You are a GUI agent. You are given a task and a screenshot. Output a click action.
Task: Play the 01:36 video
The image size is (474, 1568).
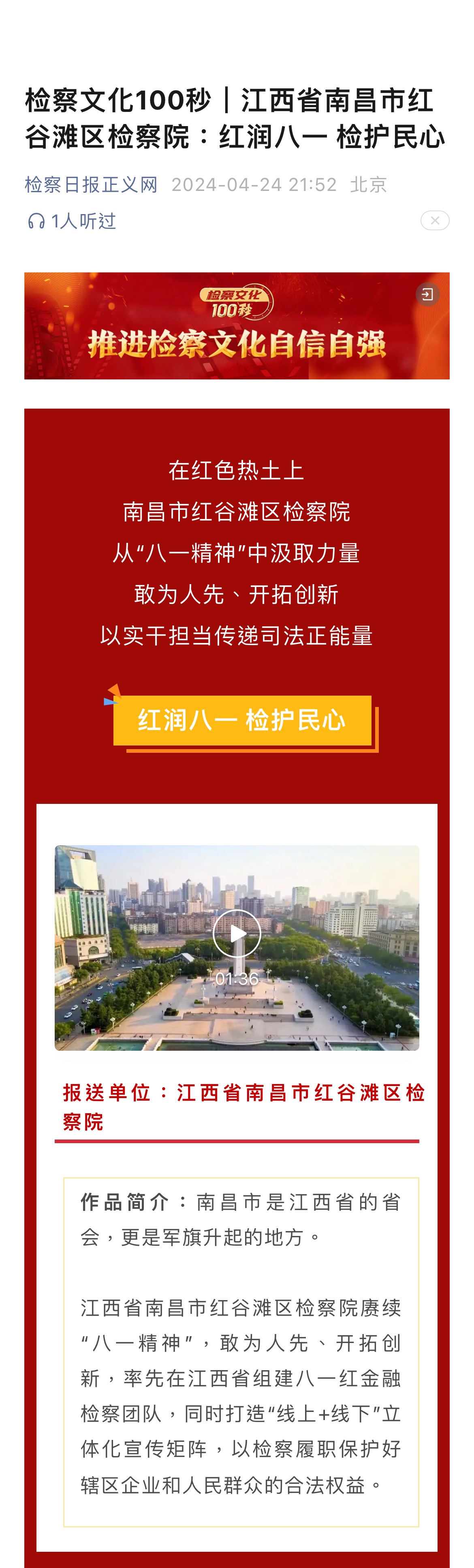point(237,933)
